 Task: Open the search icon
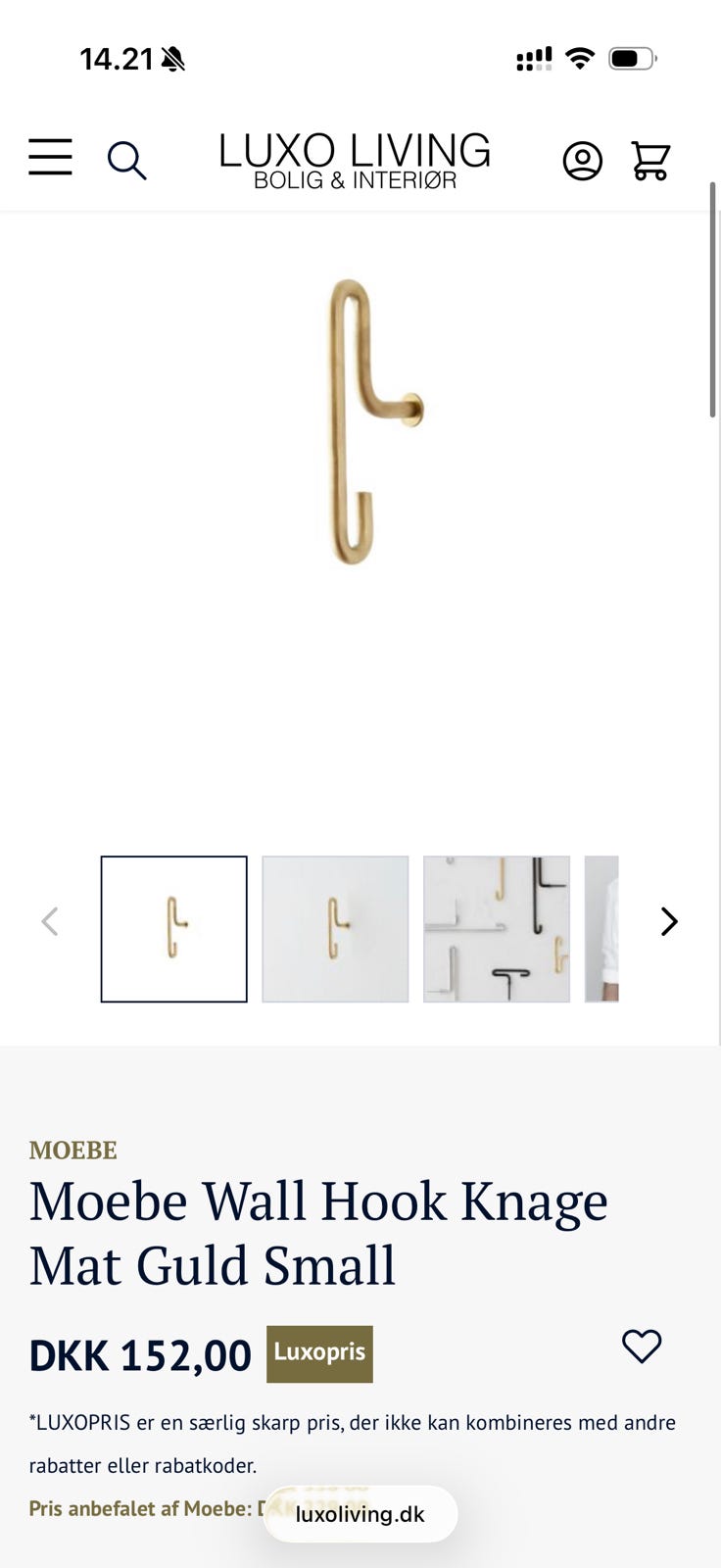(x=126, y=160)
